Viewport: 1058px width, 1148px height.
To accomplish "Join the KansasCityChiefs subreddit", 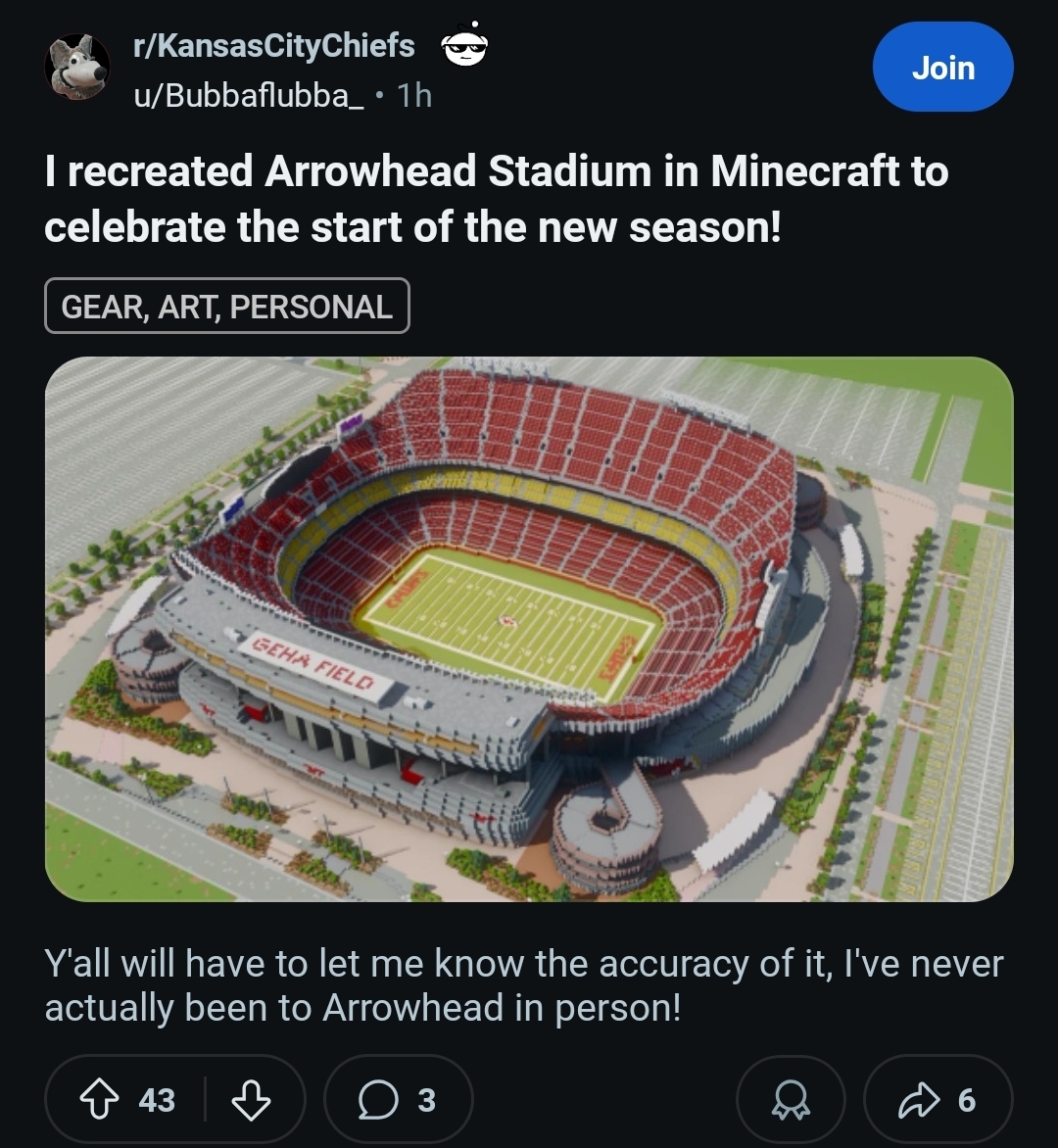I will point(942,68).
